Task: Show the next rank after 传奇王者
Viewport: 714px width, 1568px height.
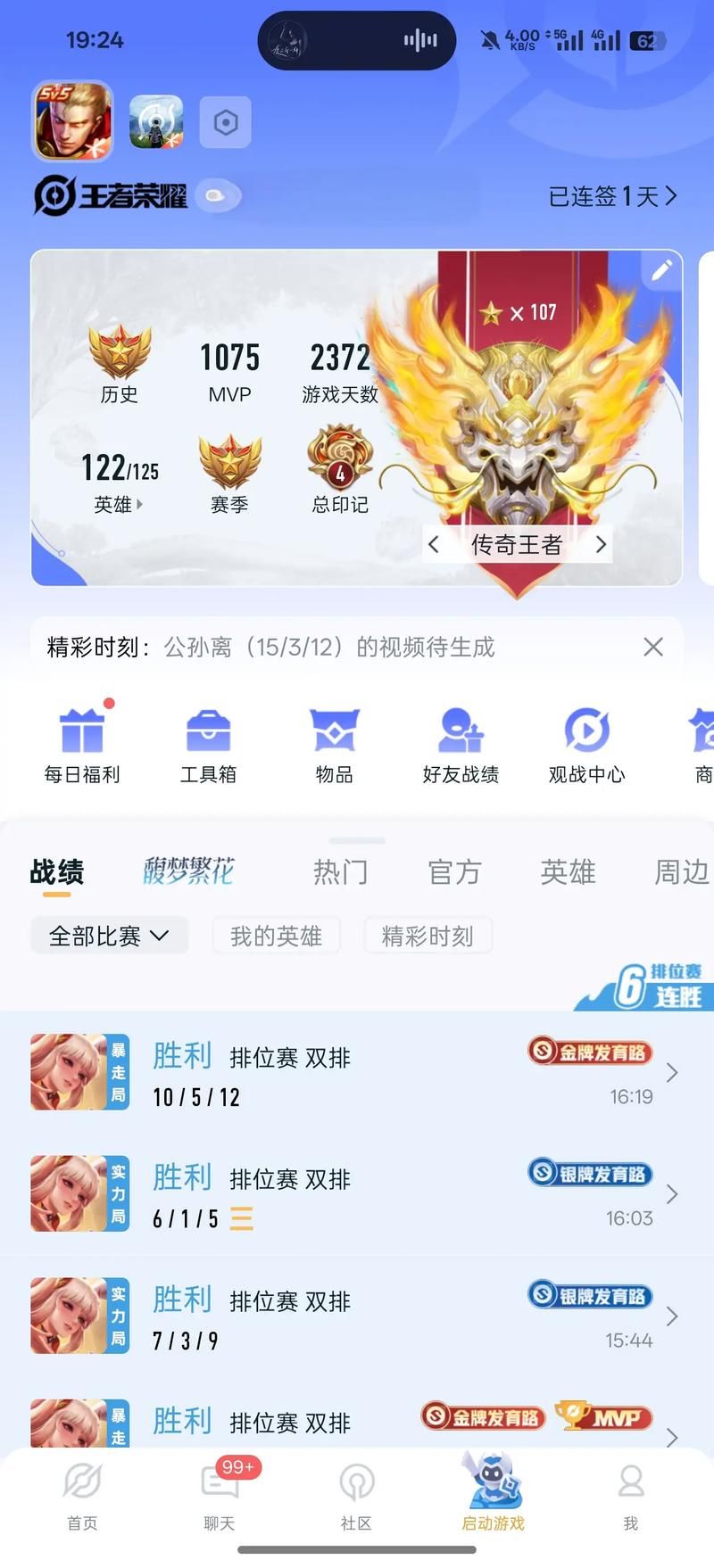Action: pyautogui.click(x=601, y=544)
